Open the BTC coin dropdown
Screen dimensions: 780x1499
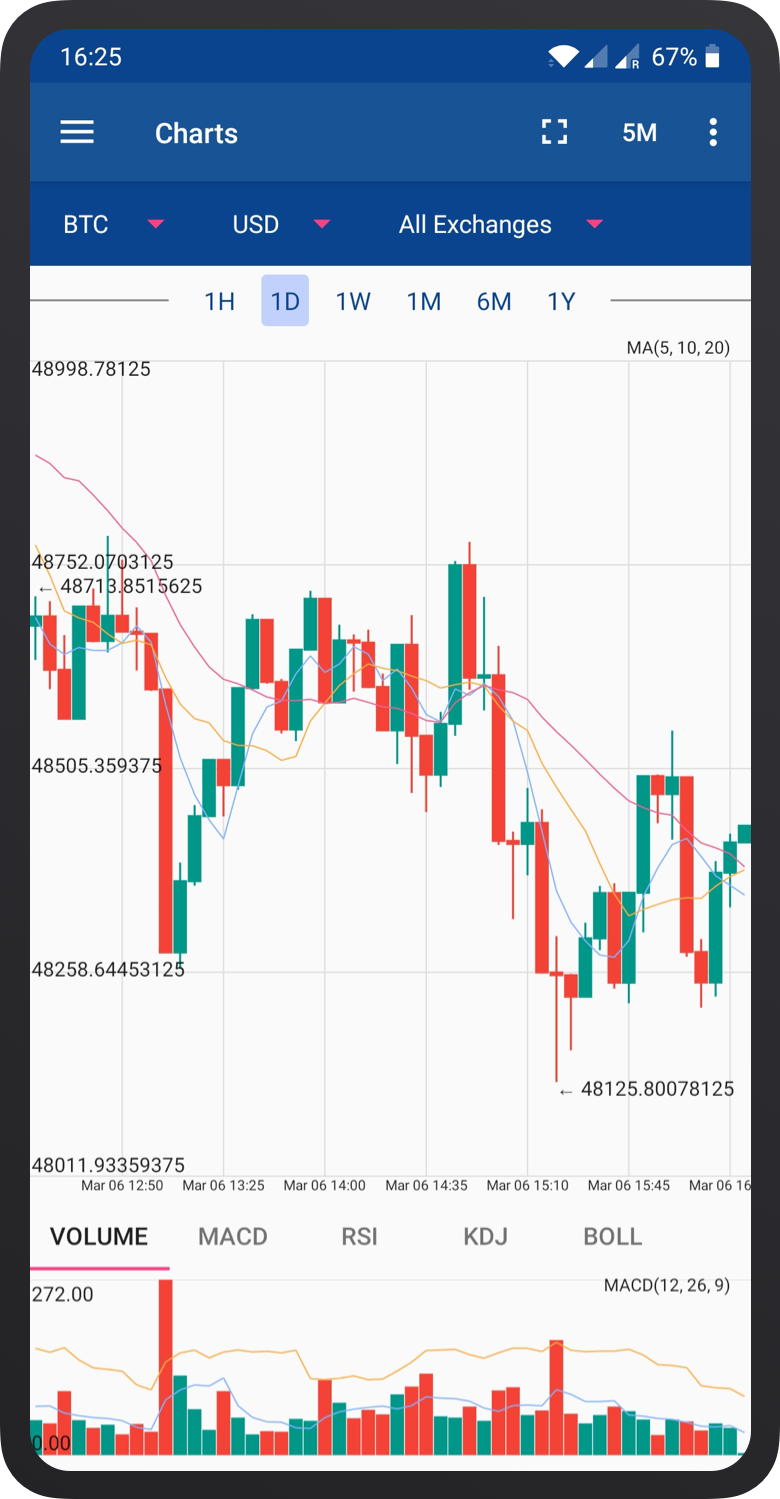tap(112, 224)
